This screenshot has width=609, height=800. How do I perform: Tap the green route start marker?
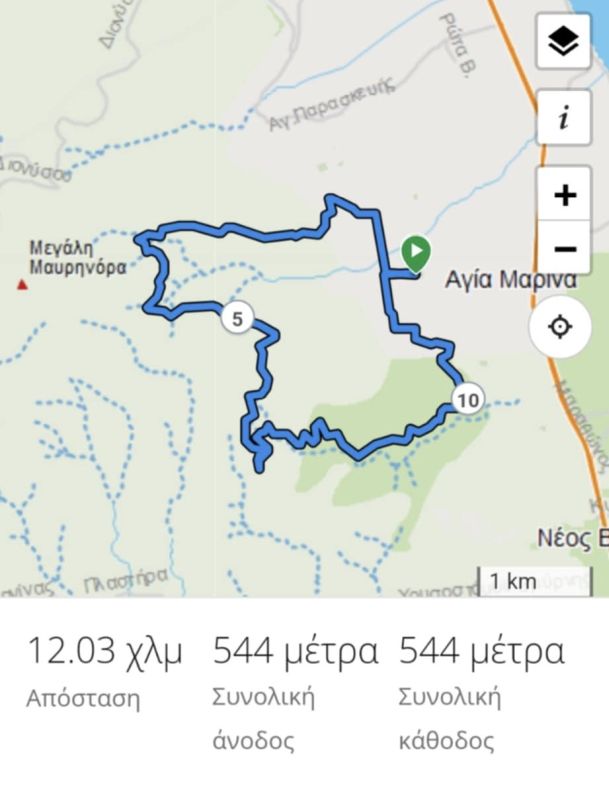415,252
